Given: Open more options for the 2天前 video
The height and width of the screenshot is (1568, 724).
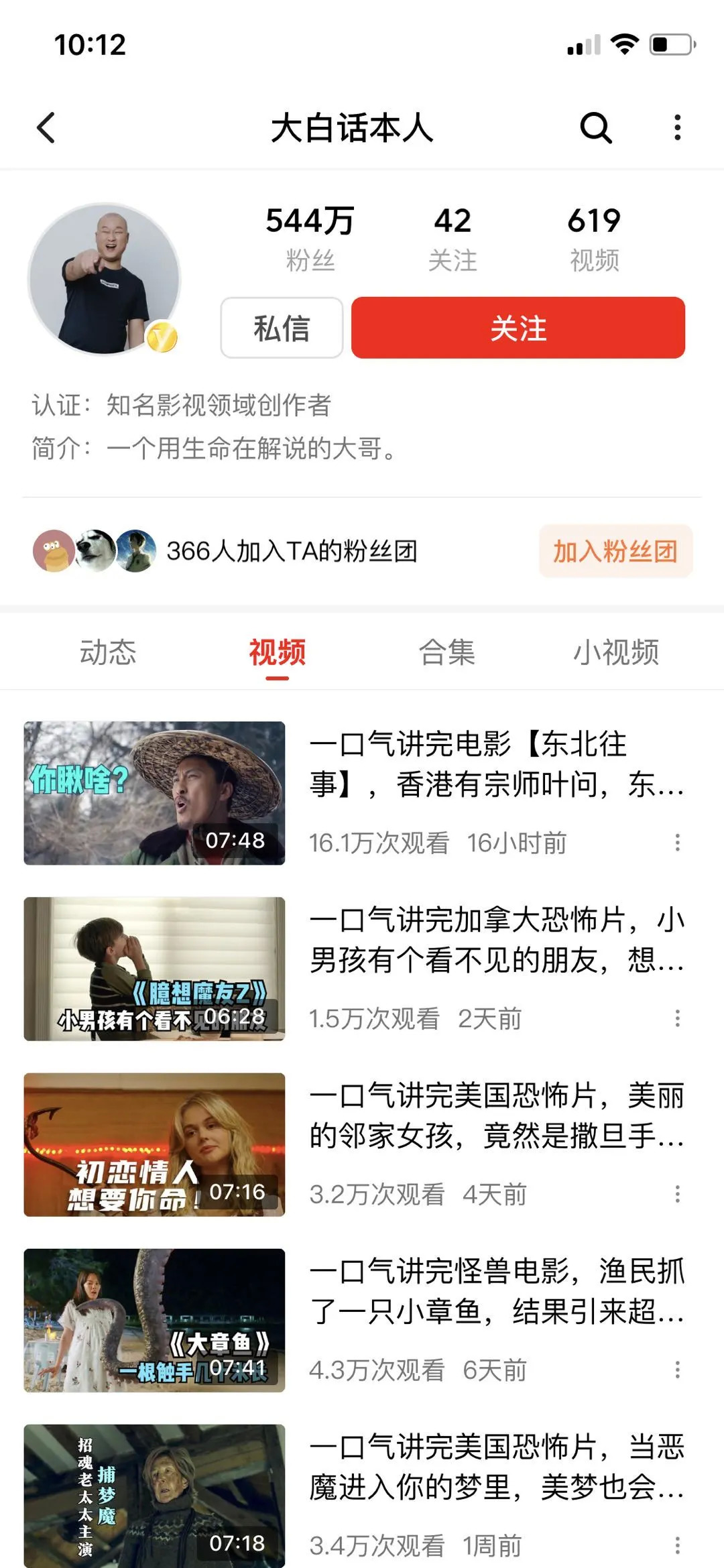Looking at the screenshot, I should tap(678, 1018).
